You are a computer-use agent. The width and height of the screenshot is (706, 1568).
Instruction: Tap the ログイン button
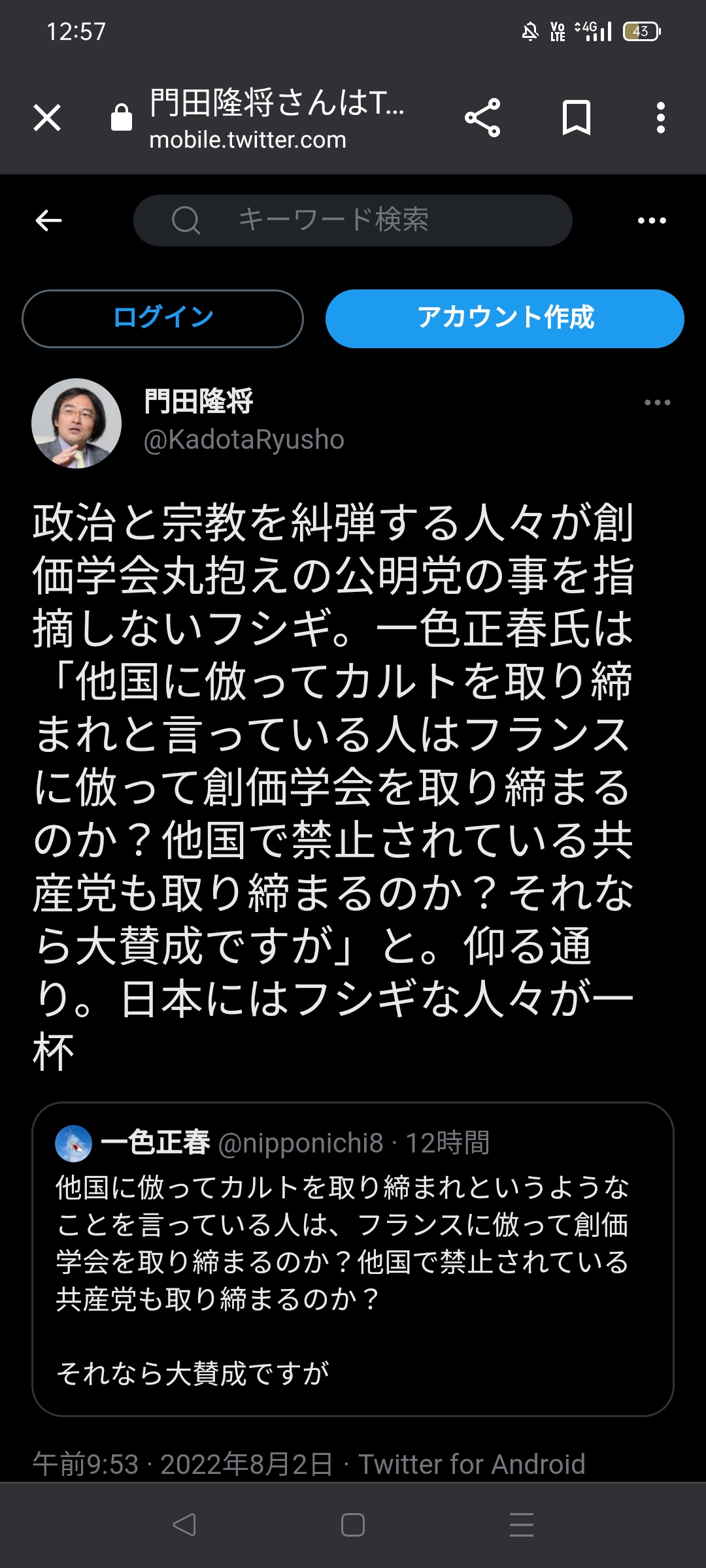point(163,318)
